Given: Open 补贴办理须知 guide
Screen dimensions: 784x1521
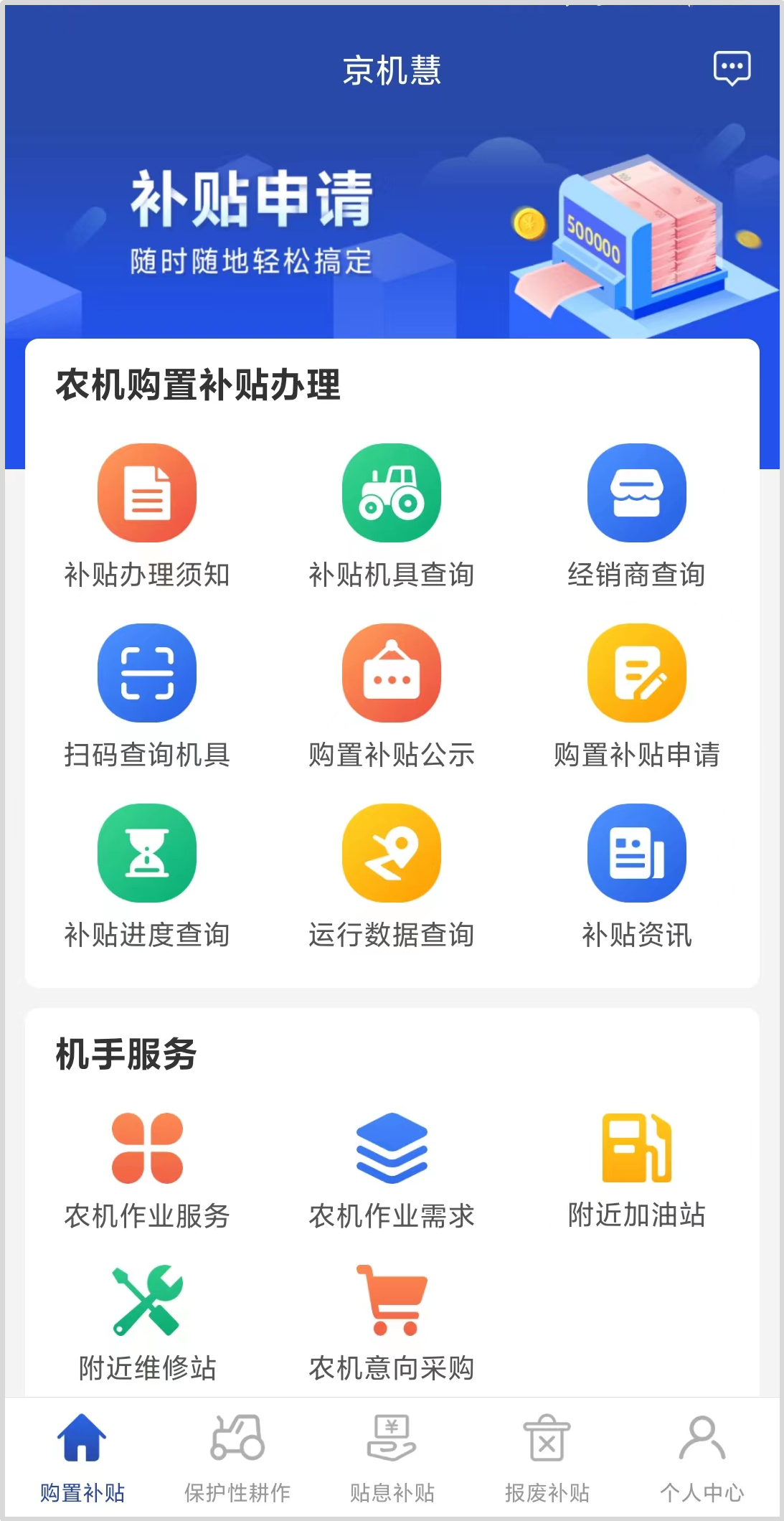Looking at the screenshot, I should (147, 516).
